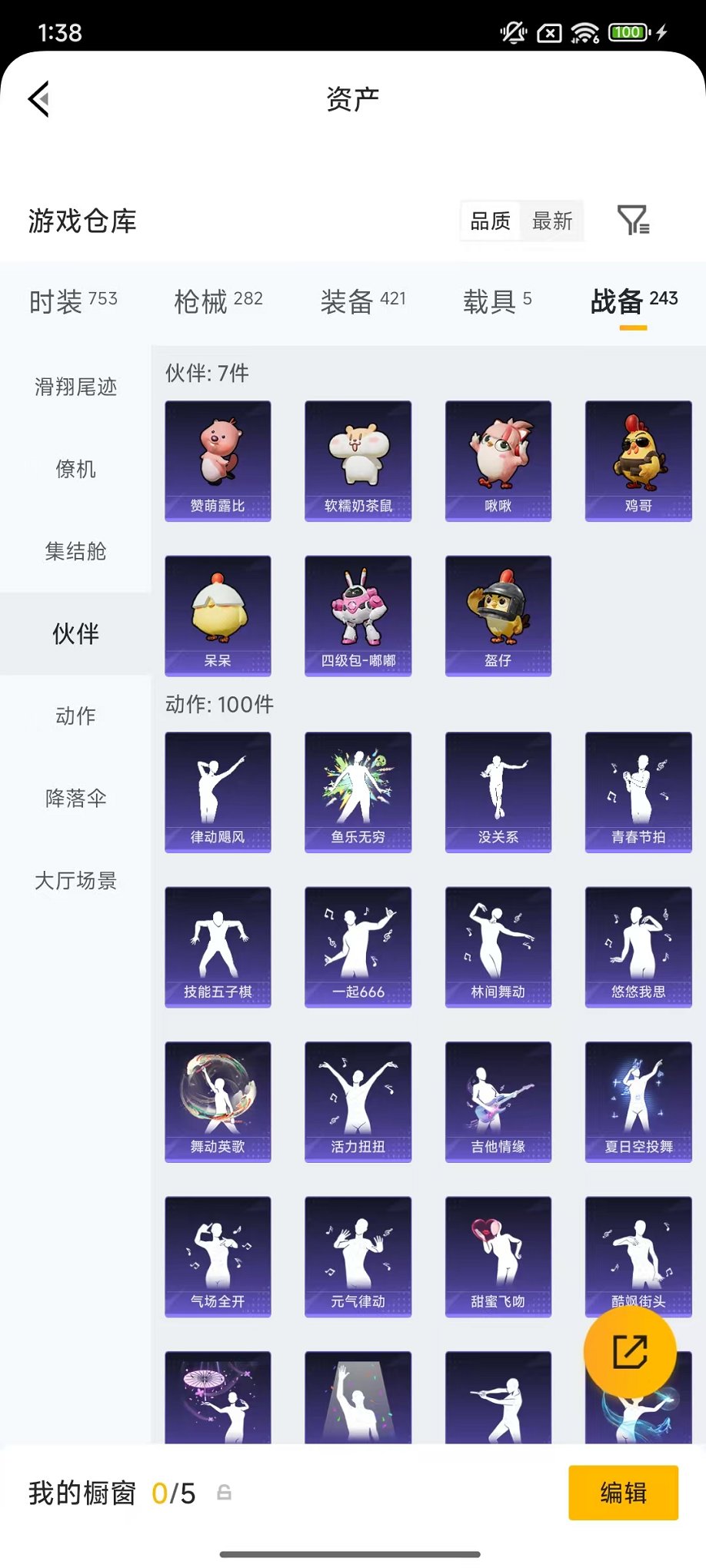Switch sorting to 品质
Screen dimensions: 706x1568
pos(490,221)
